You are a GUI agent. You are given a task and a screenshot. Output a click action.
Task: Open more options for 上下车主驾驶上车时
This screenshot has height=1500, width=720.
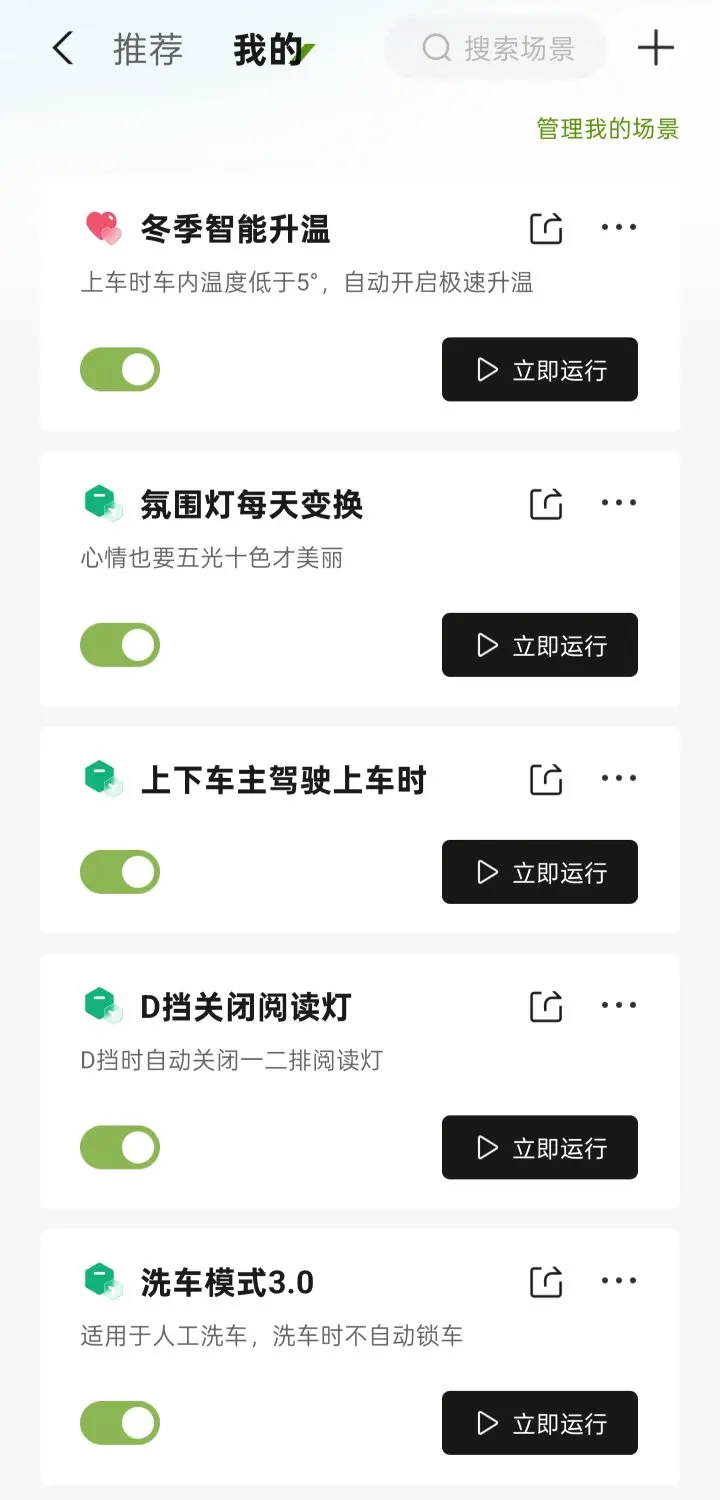(619, 778)
